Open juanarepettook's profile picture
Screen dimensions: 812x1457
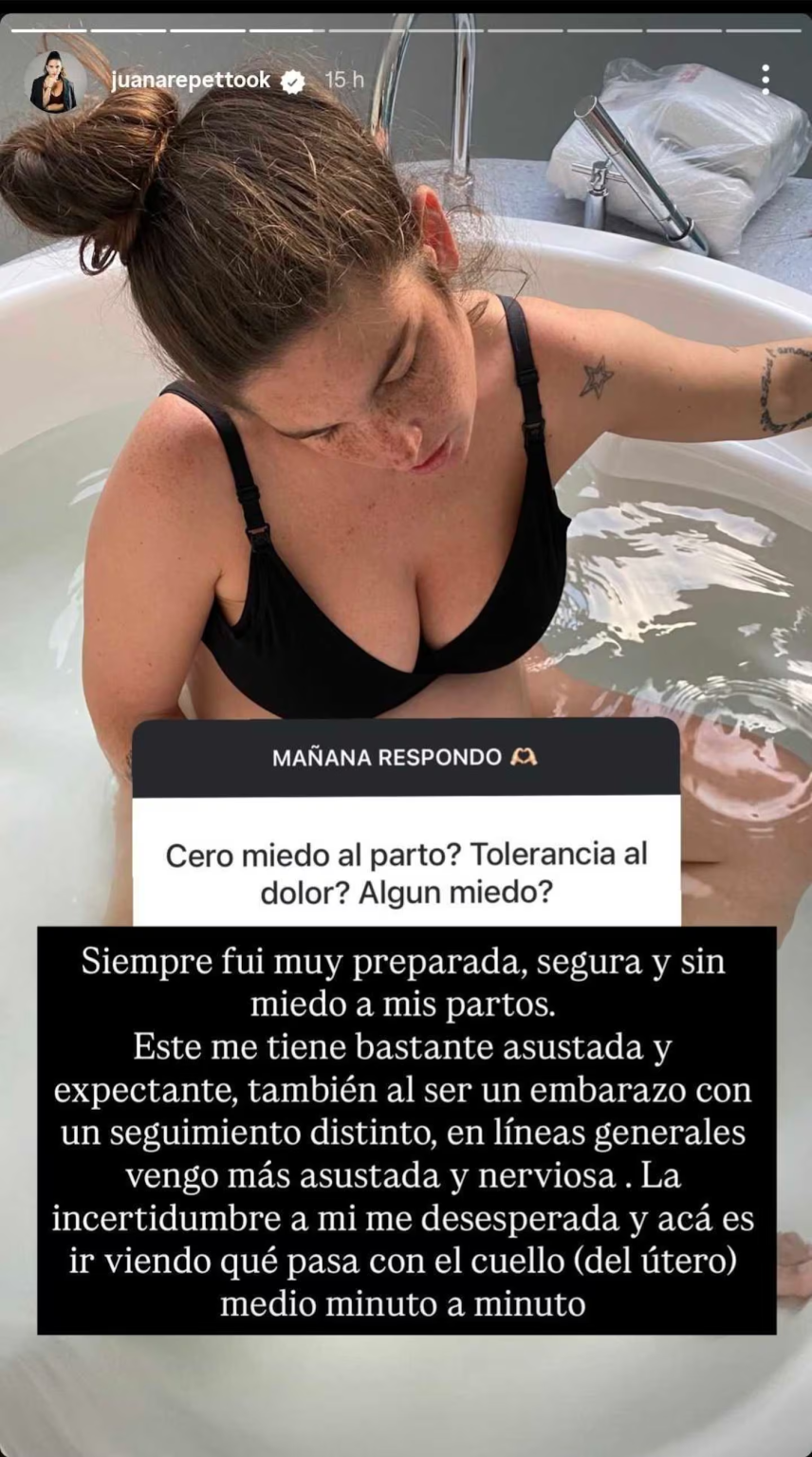click(54, 82)
